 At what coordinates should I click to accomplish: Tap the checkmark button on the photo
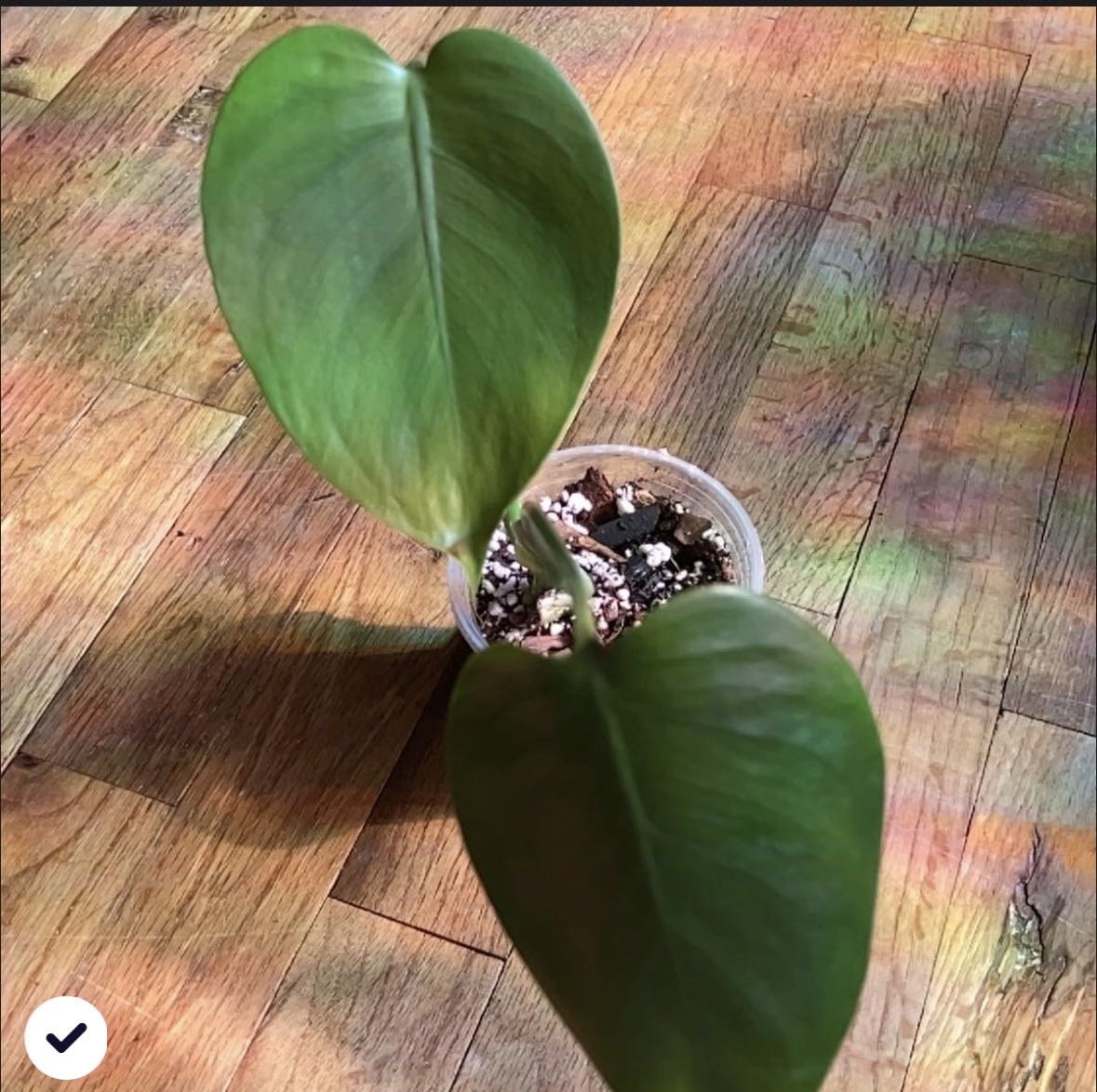point(66,1037)
